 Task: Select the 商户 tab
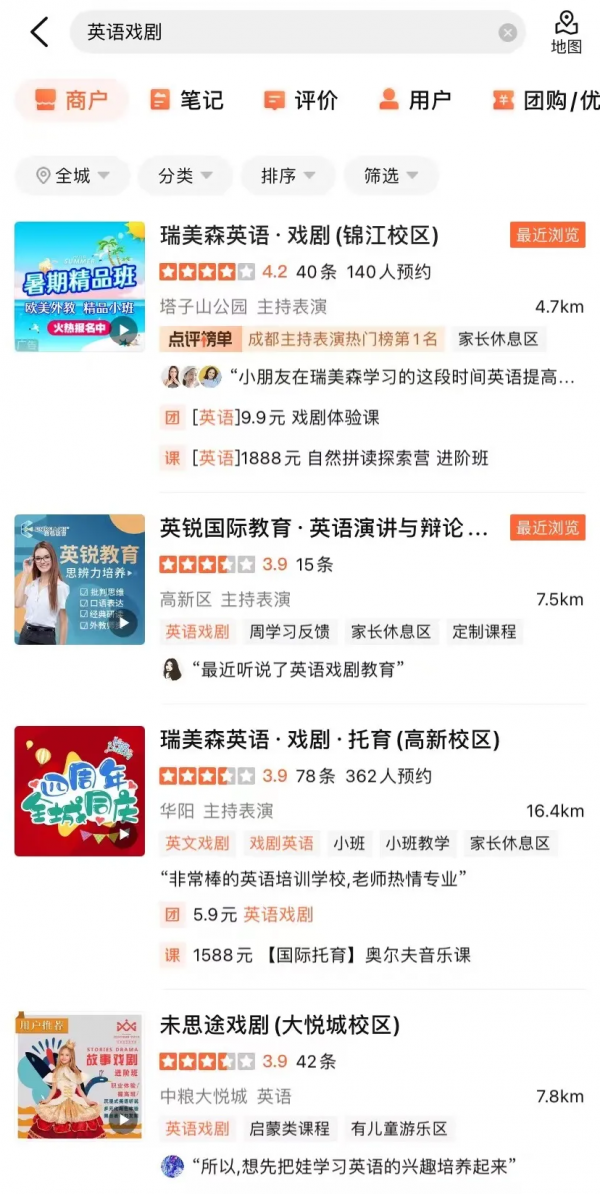tap(71, 100)
